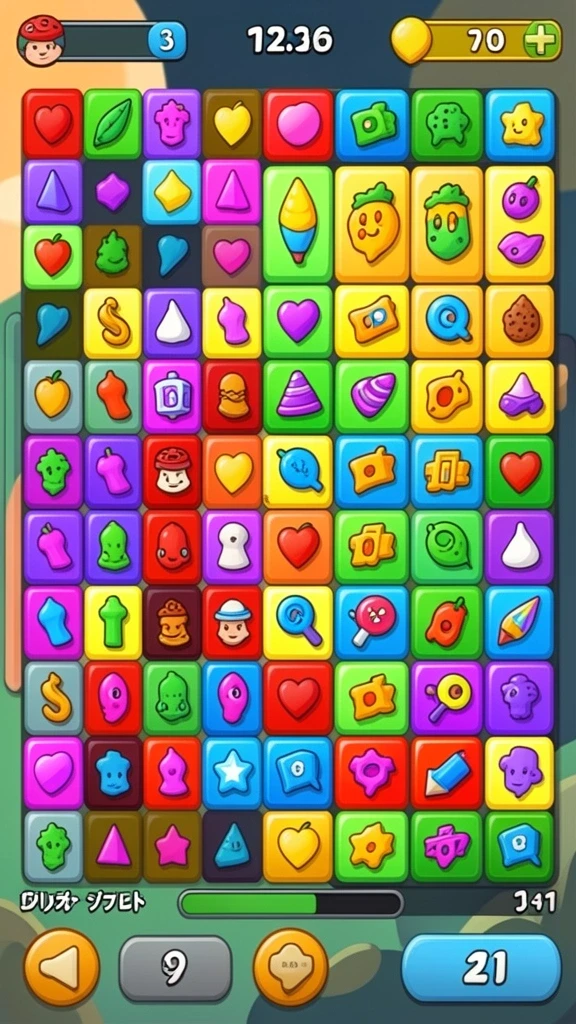
Task: Select the yellow star face tile
Action: click(x=520, y=125)
